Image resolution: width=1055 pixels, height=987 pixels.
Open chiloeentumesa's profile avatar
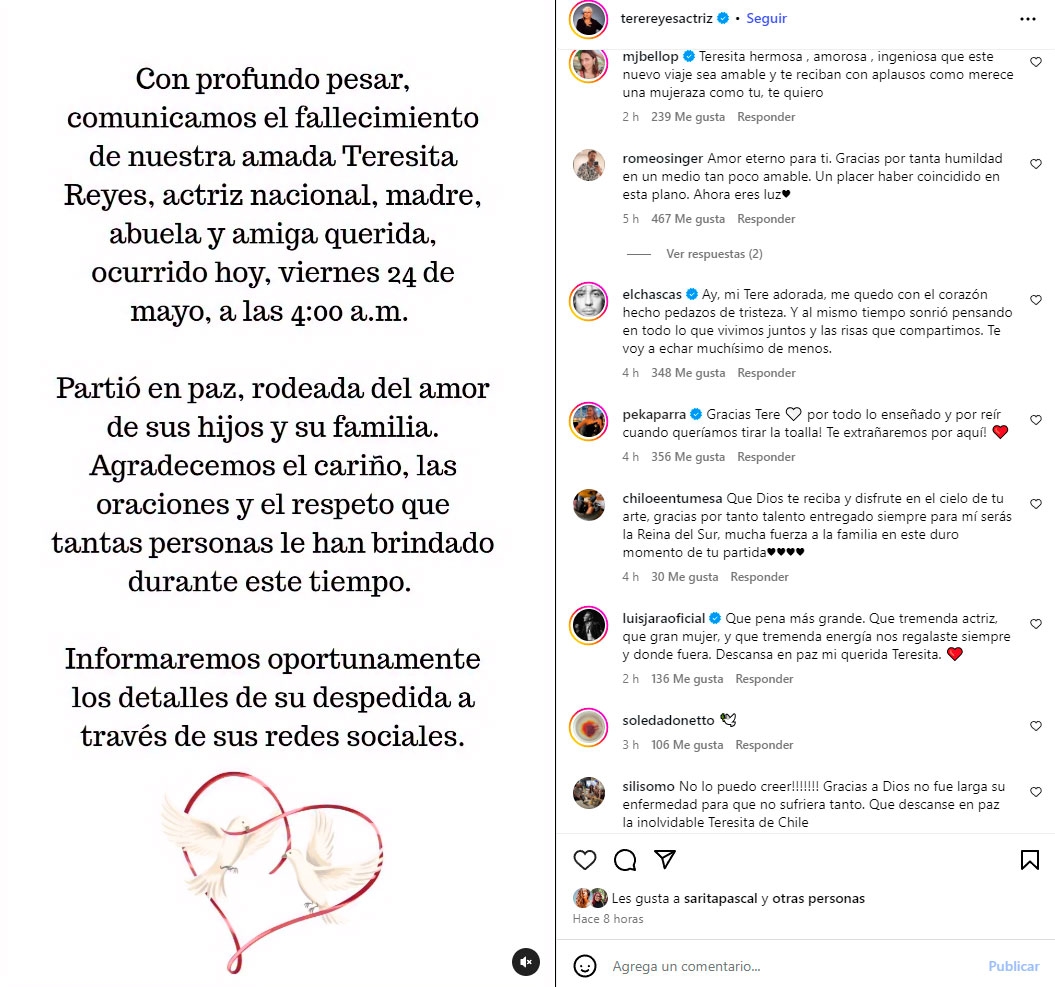589,505
